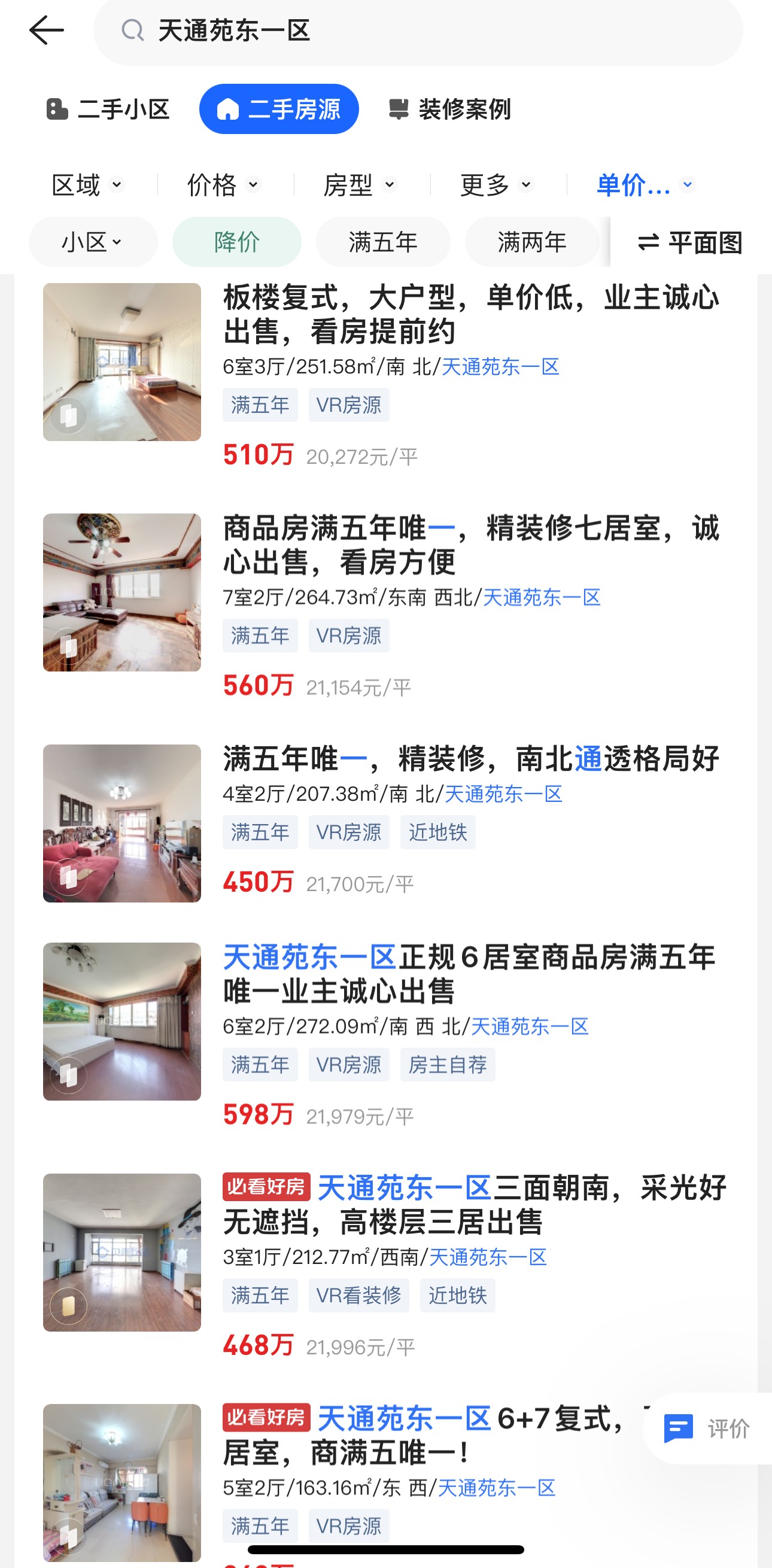The image size is (772, 1568).
Task: Expand the 价格 filter dropdown
Action: click(x=223, y=184)
